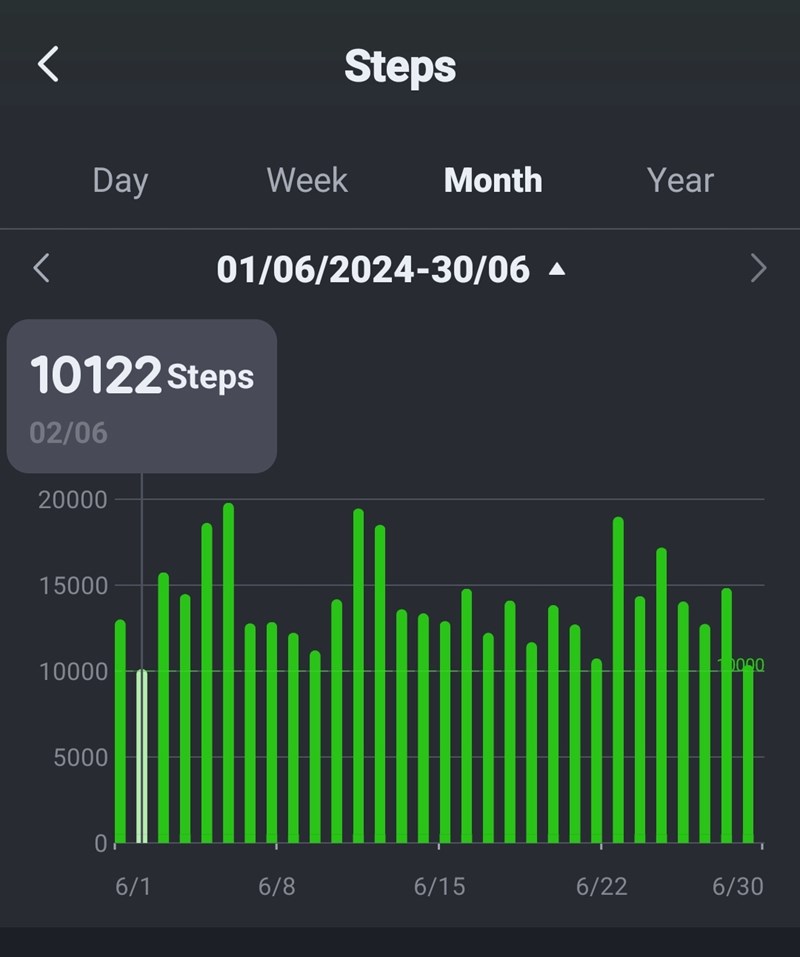The image size is (800, 957).
Task: Go to the next month
Action: (x=758, y=268)
